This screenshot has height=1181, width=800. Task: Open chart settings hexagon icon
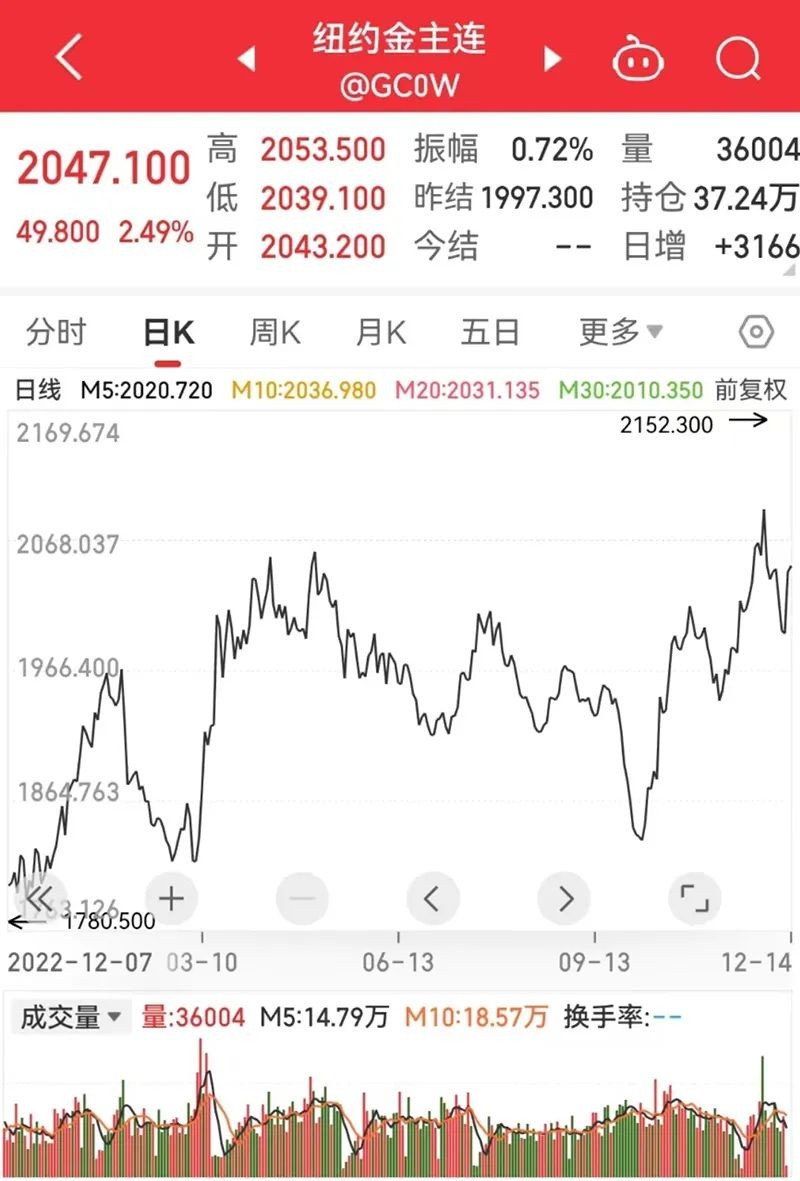(757, 333)
